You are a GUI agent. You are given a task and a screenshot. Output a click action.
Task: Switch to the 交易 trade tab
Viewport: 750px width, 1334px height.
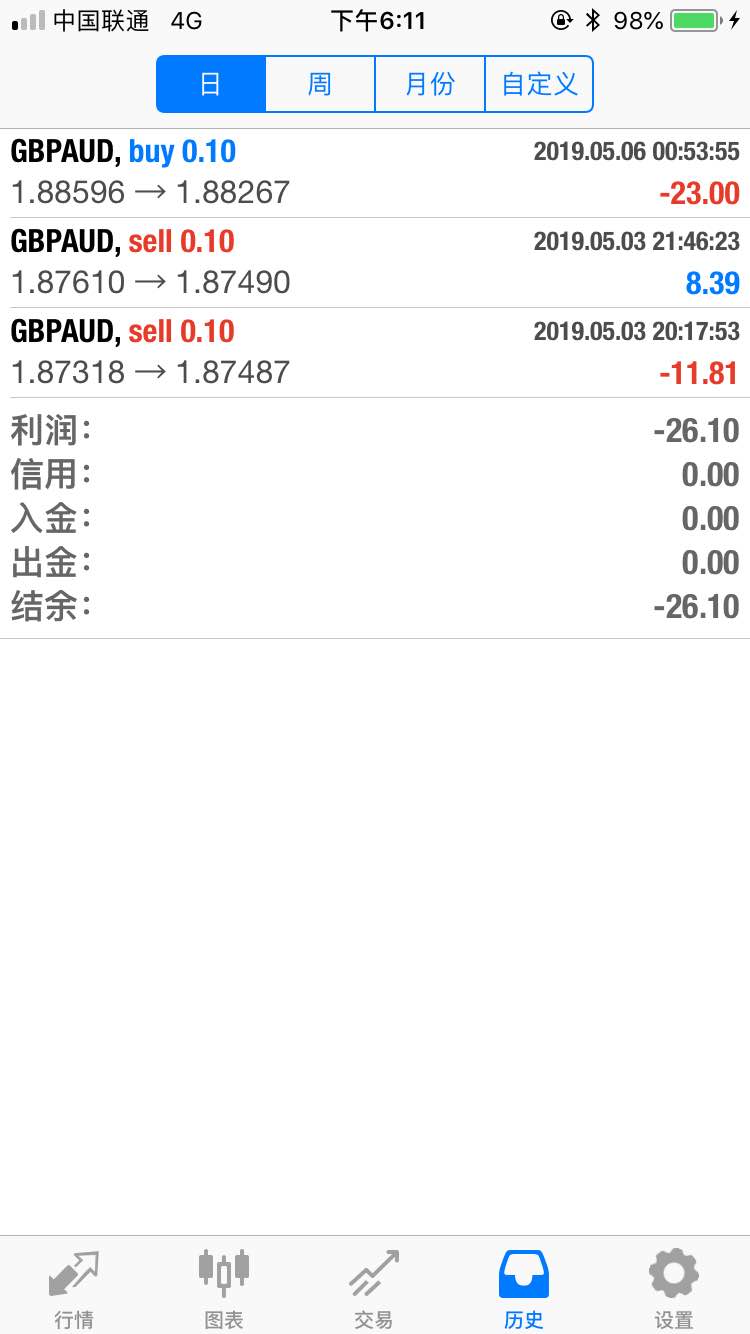click(374, 1288)
